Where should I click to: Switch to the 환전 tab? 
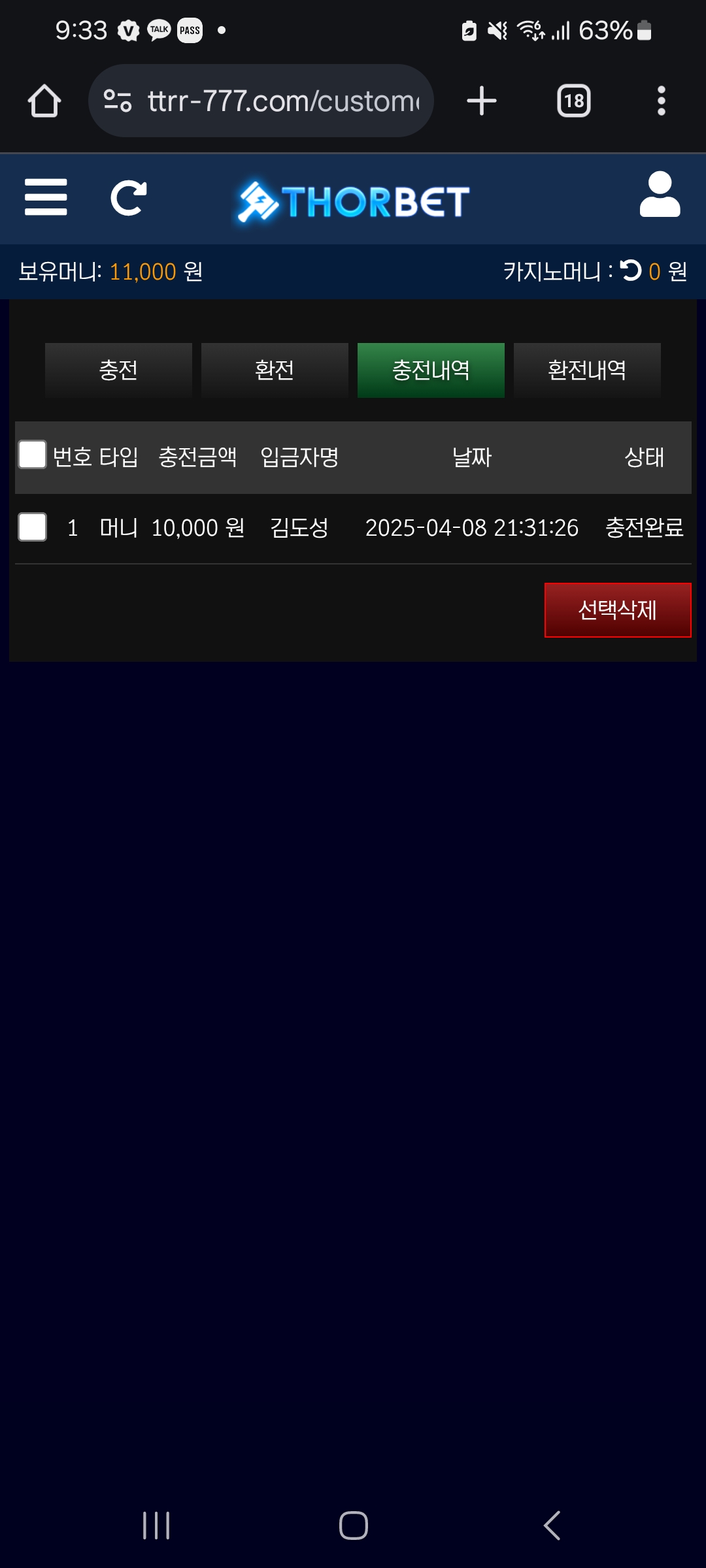275,370
